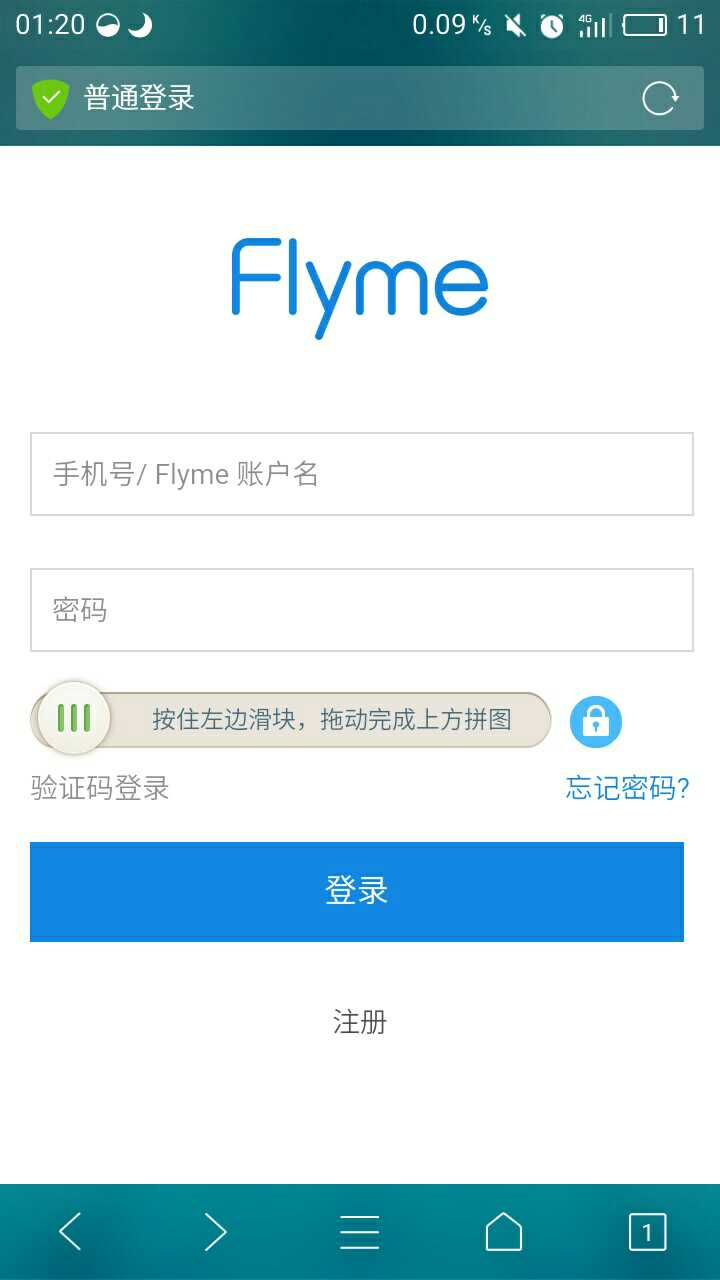Tap the page refresh icon in address bar
Viewport: 720px width, 1280px height.
[660, 98]
